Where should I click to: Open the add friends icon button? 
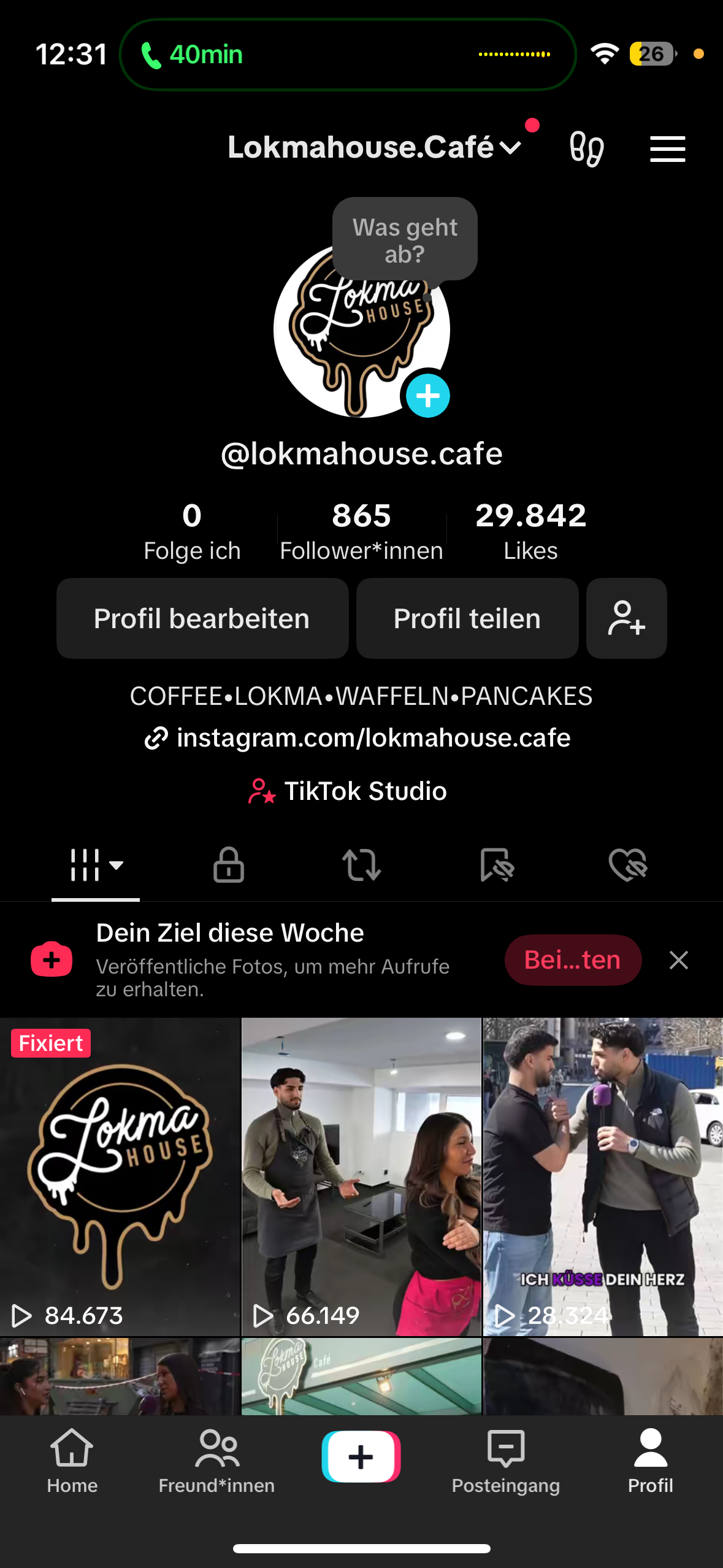tap(626, 618)
